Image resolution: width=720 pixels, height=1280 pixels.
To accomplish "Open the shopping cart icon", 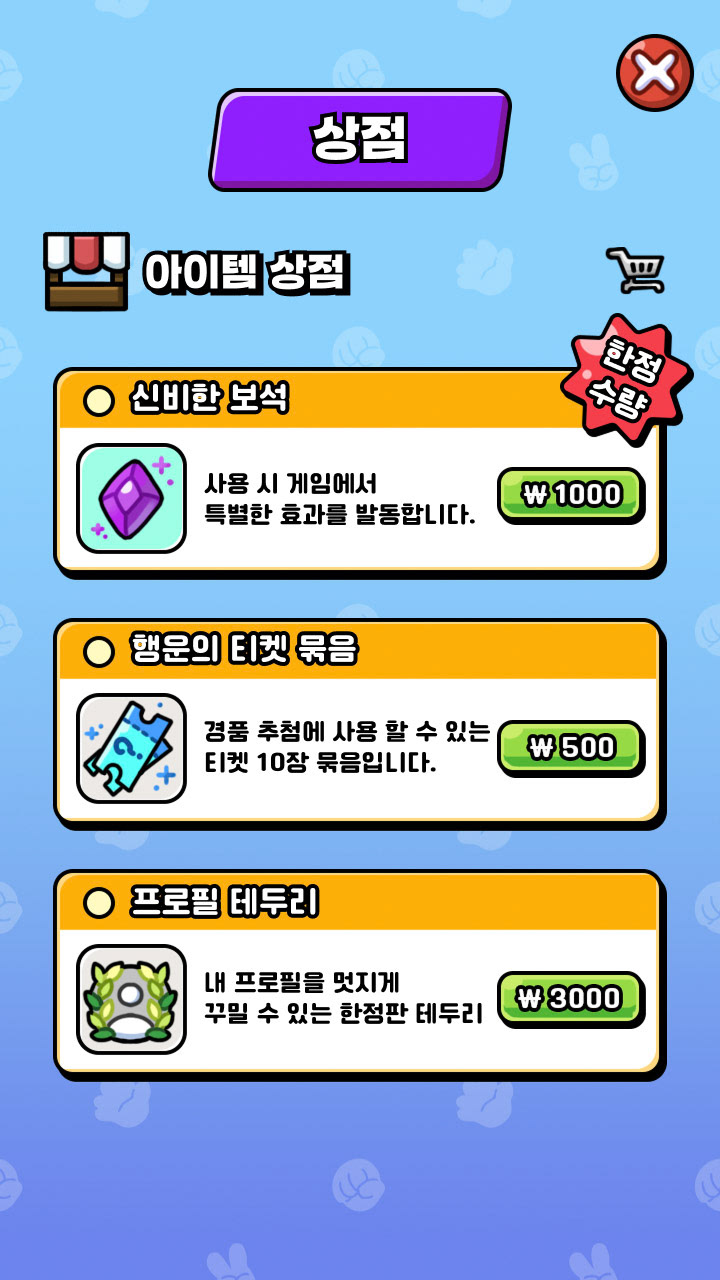I will [x=636, y=270].
